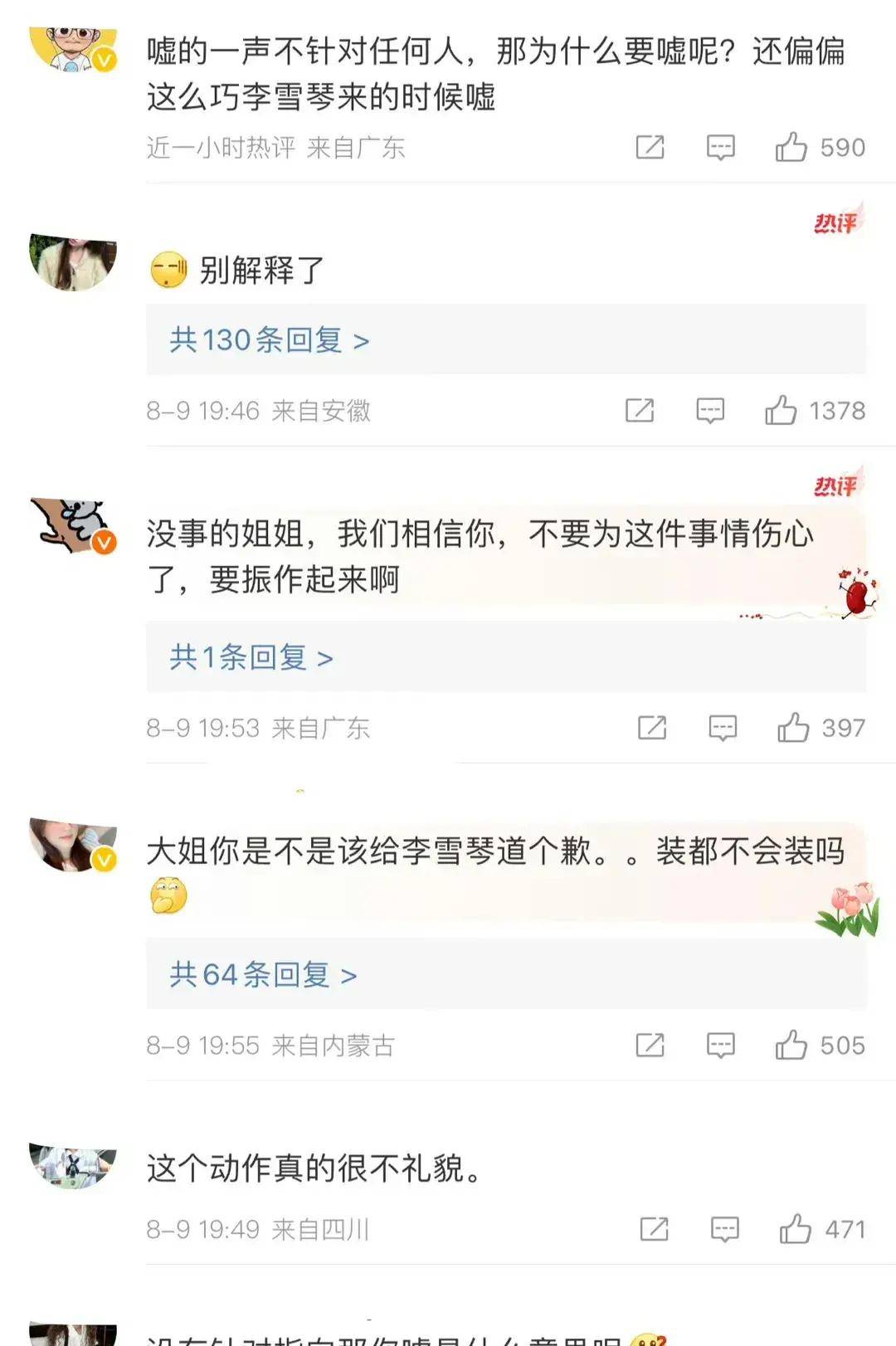Share the 没事的姐姐 comment
The height and width of the screenshot is (1346, 896).
[x=652, y=729]
